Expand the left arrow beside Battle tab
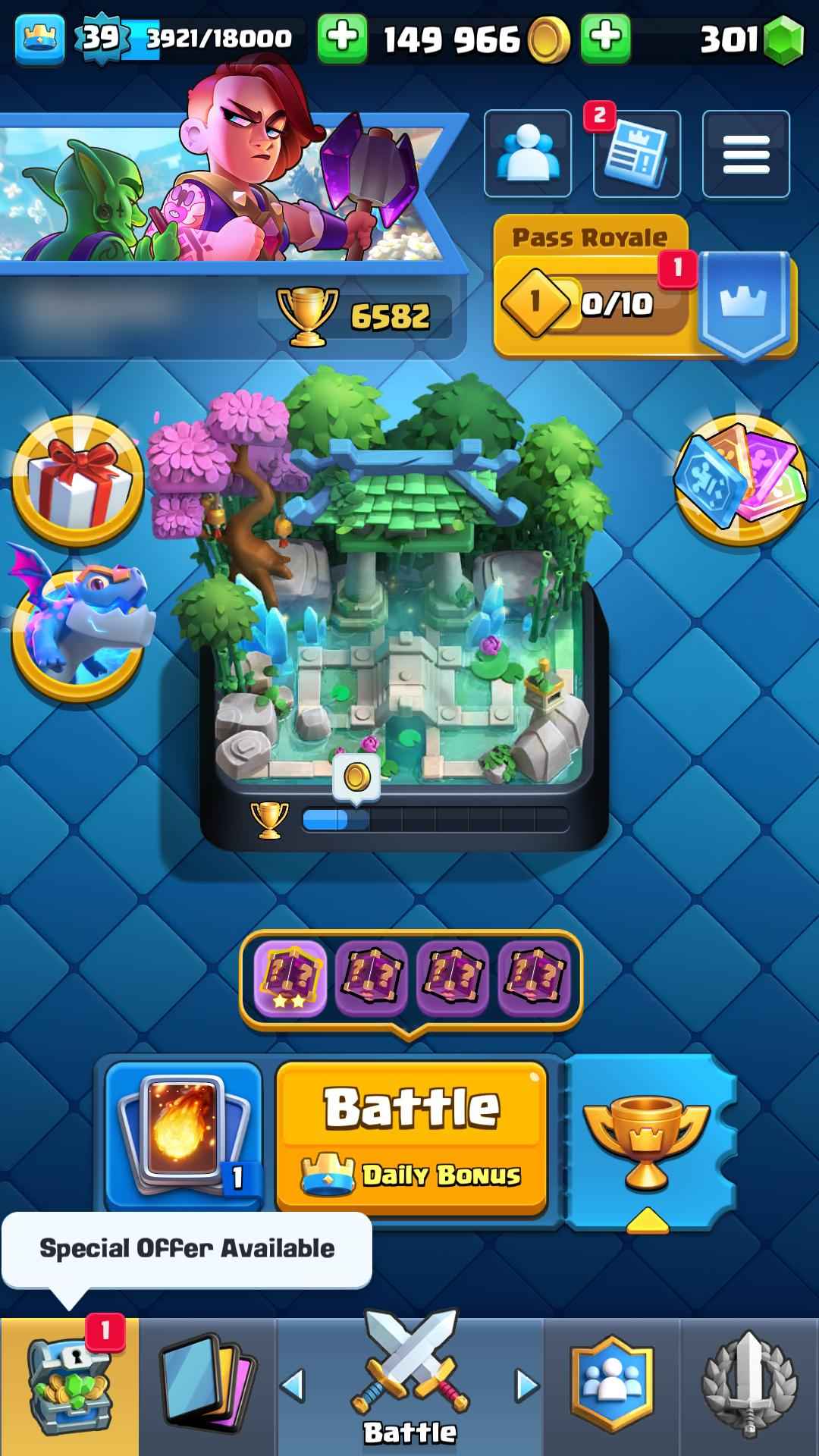Image resolution: width=819 pixels, height=1456 pixels. [296, 1384]
